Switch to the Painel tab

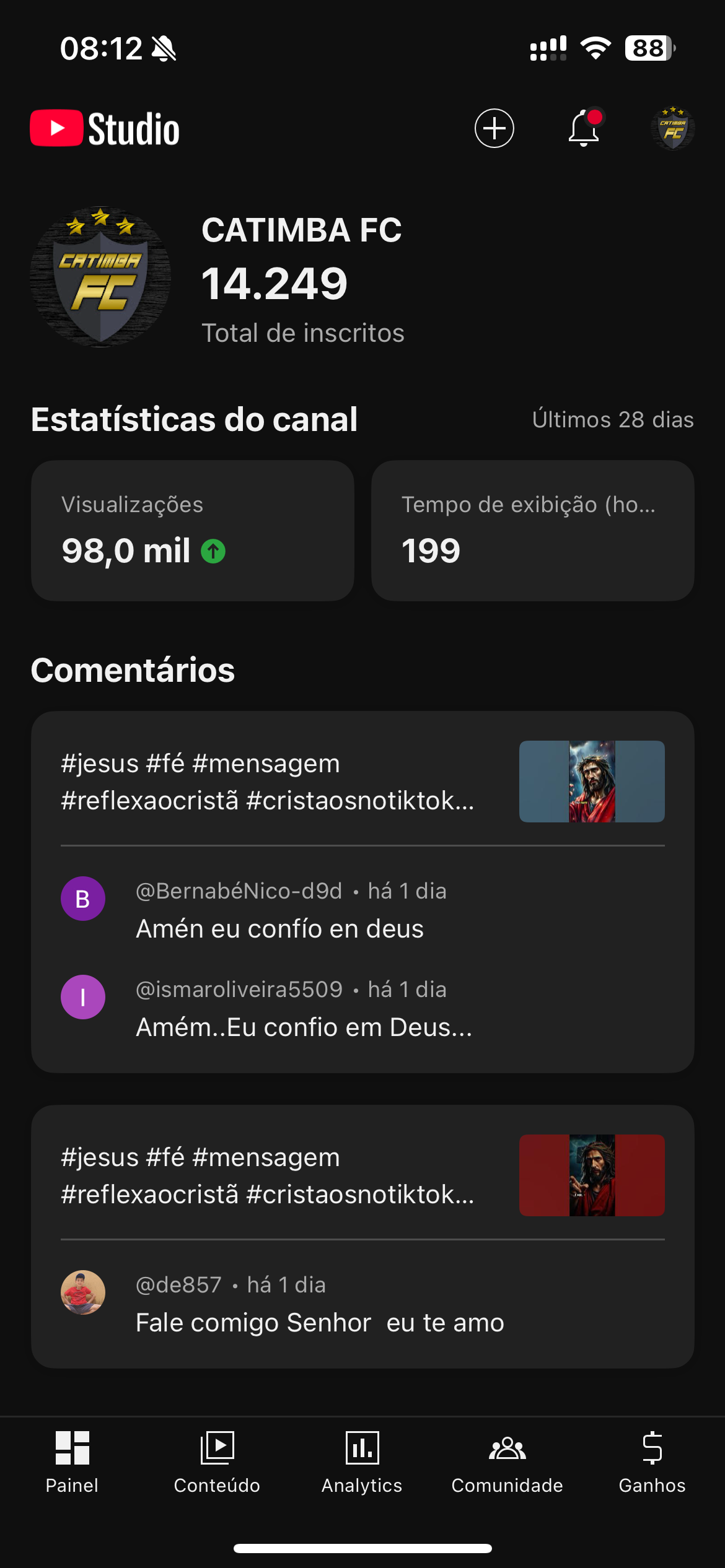tap(72, 1461)
